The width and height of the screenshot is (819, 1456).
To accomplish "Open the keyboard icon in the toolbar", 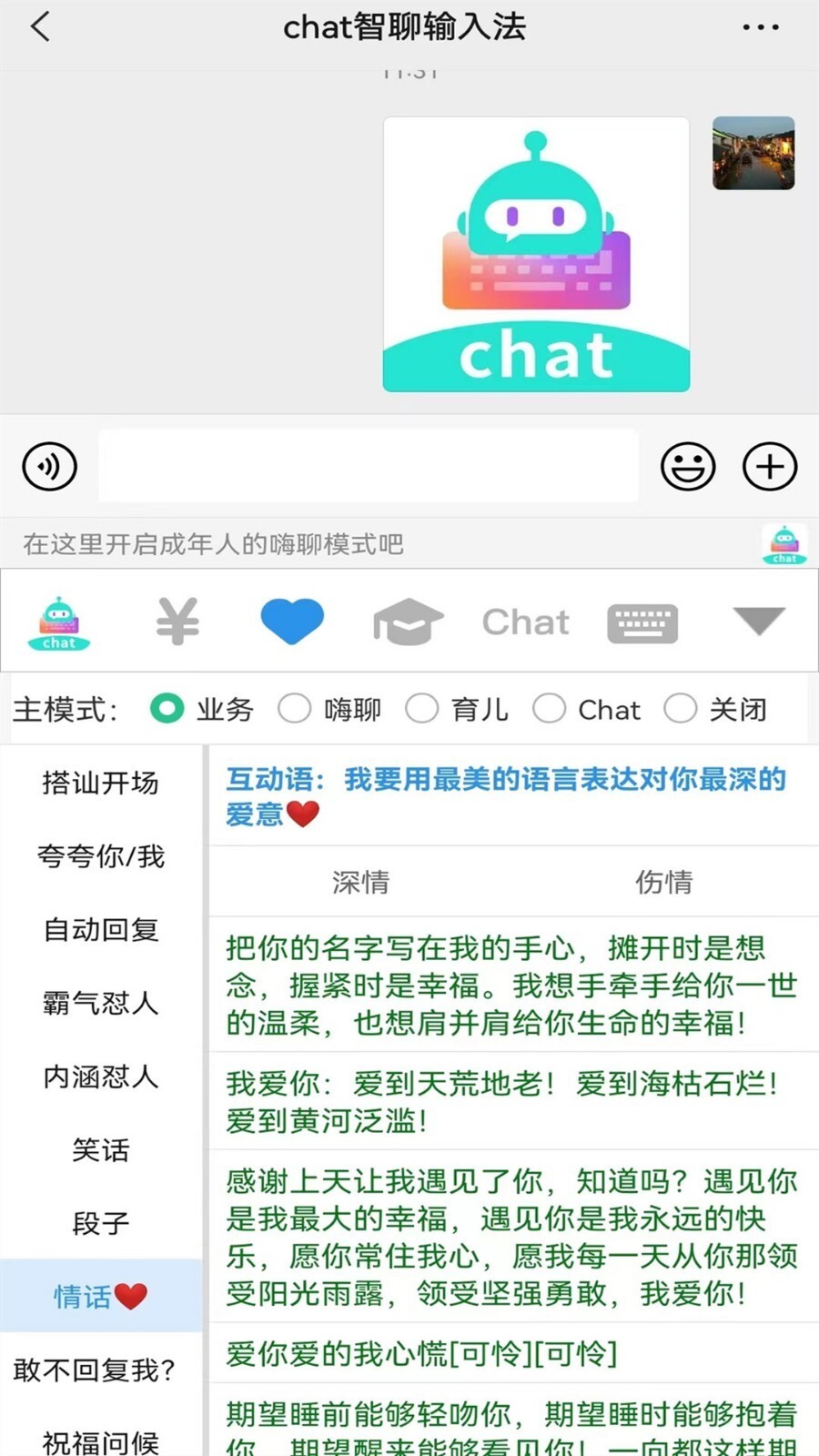I will tap(642, 621).
